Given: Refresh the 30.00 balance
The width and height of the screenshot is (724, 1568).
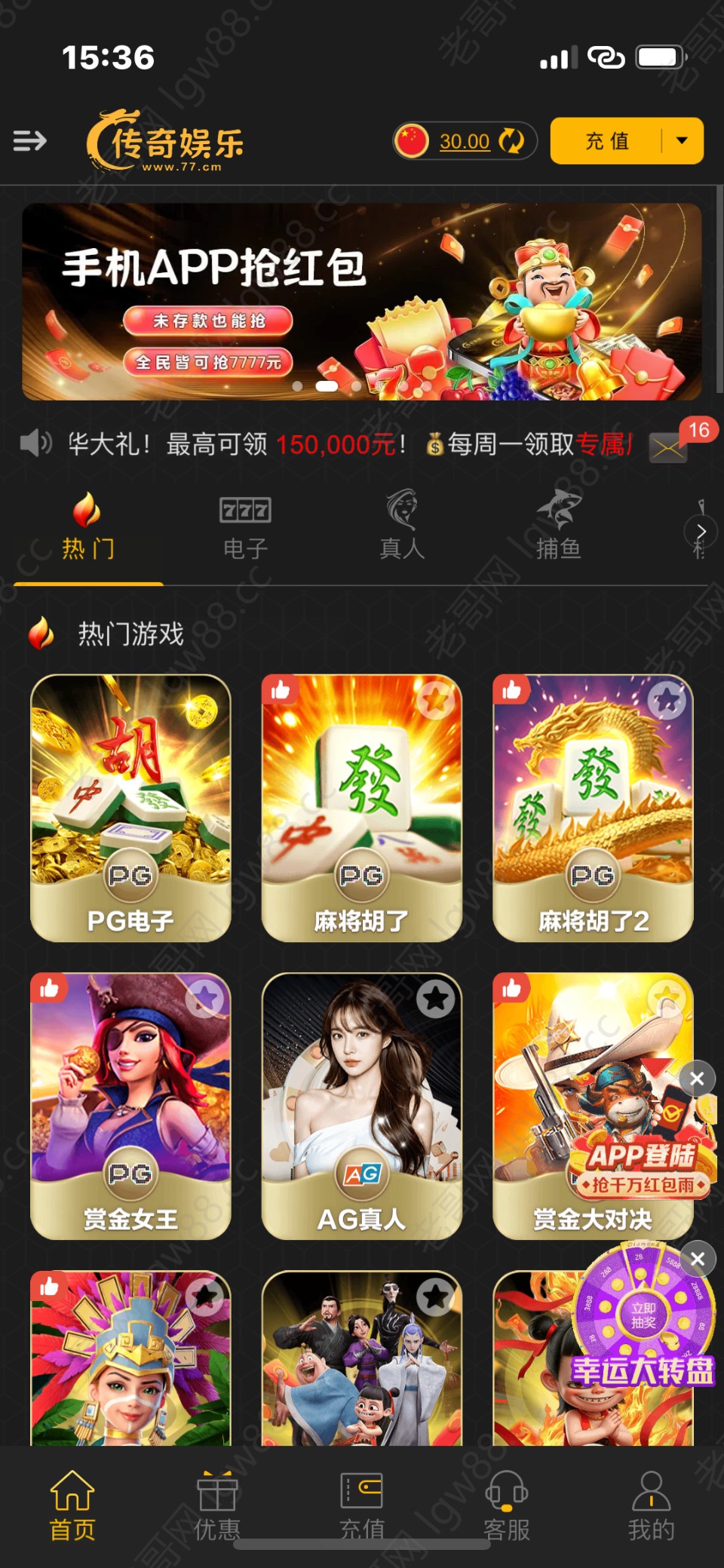Looking at the screenshot, I should tap(512, 141).
